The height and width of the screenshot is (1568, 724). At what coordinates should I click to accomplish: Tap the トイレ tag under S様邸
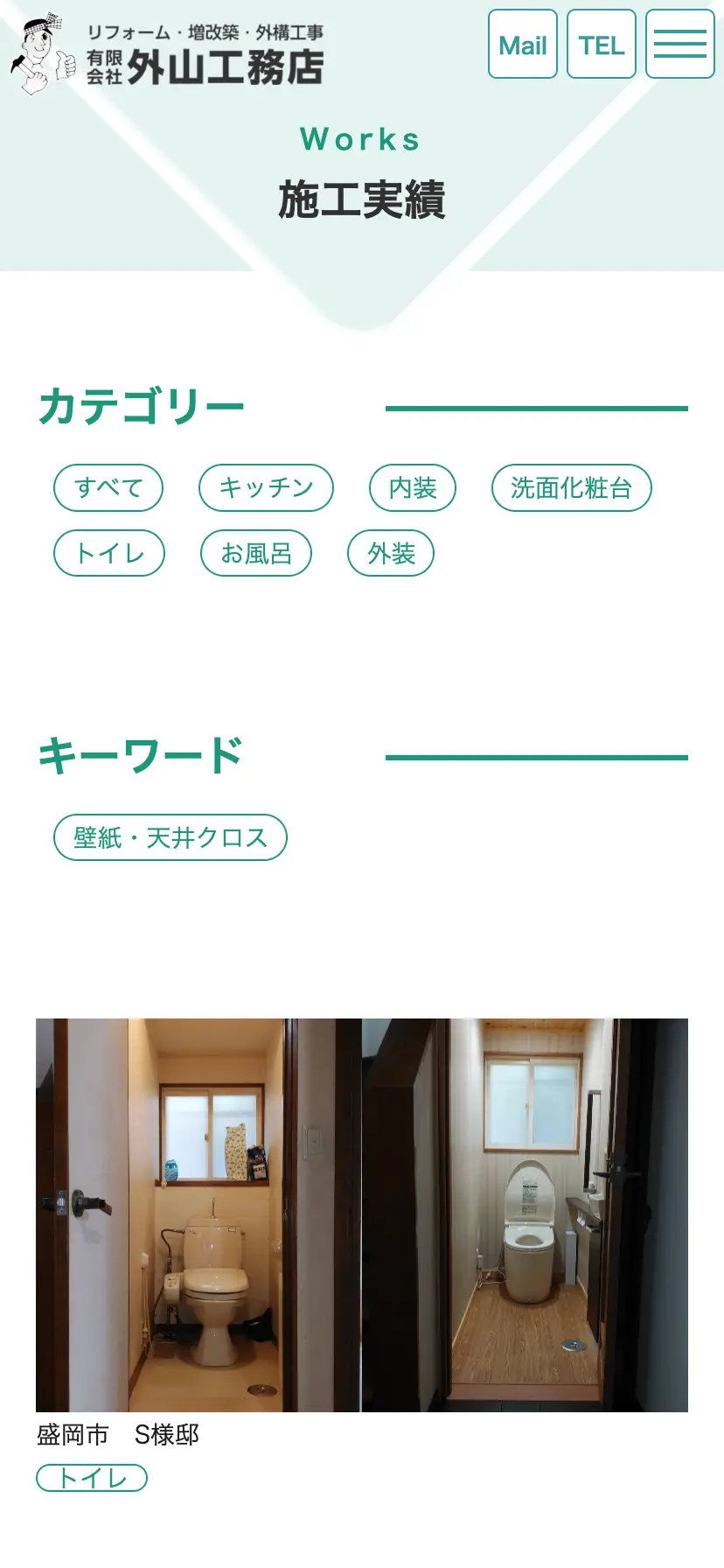tap(92, 1478)
